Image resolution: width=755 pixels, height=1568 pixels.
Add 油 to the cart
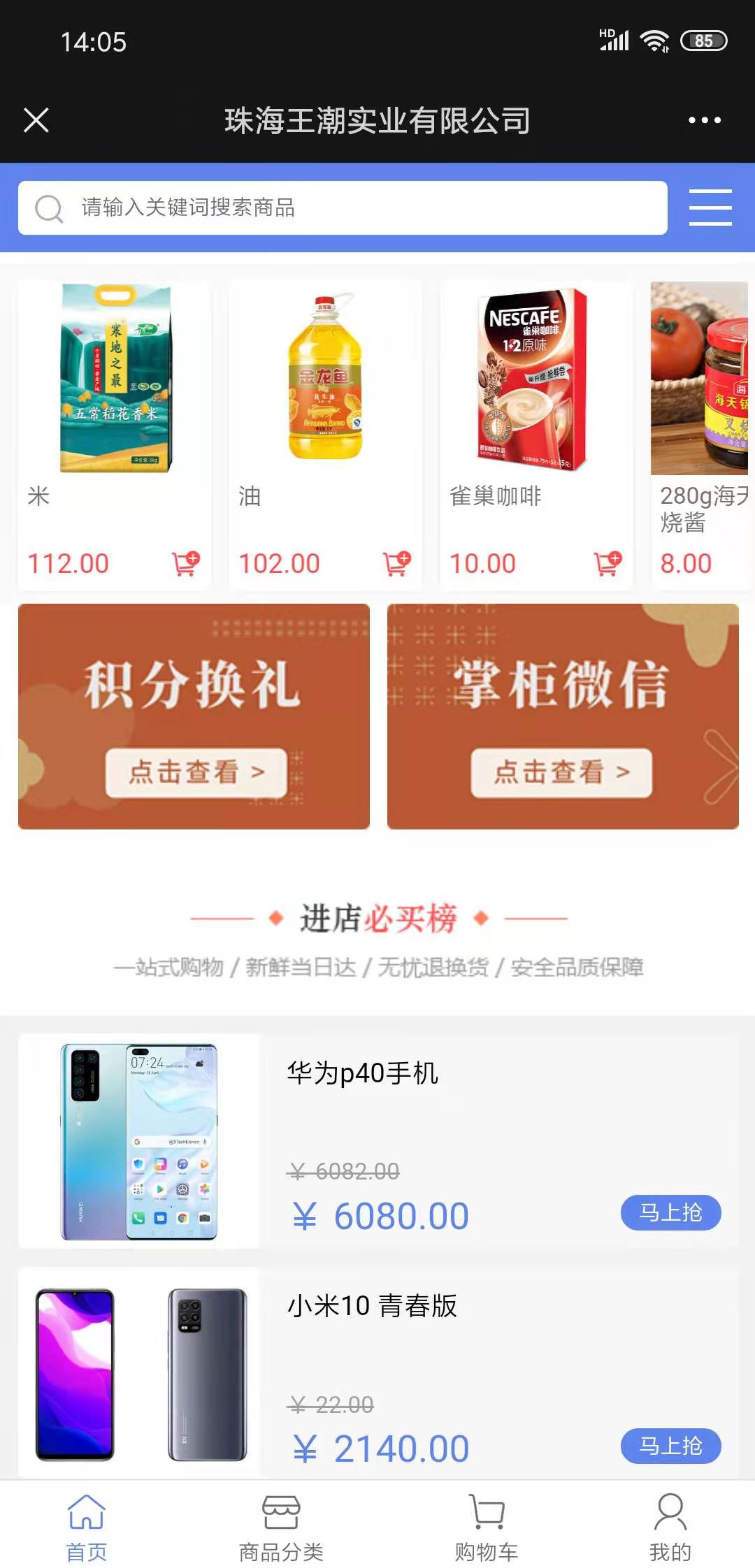(x=397, y=562)
